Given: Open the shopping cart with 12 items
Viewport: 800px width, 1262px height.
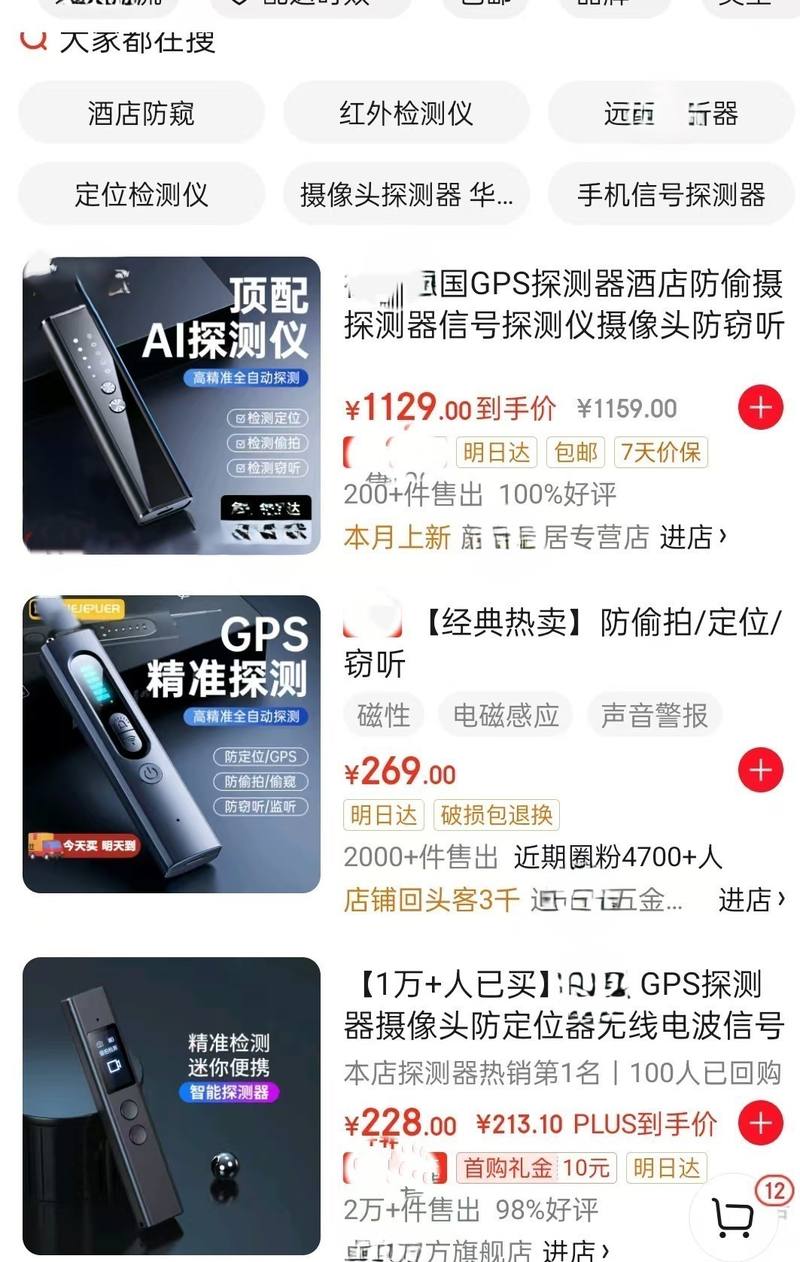Looking at the screenshot, I should tap(736, 1216).
